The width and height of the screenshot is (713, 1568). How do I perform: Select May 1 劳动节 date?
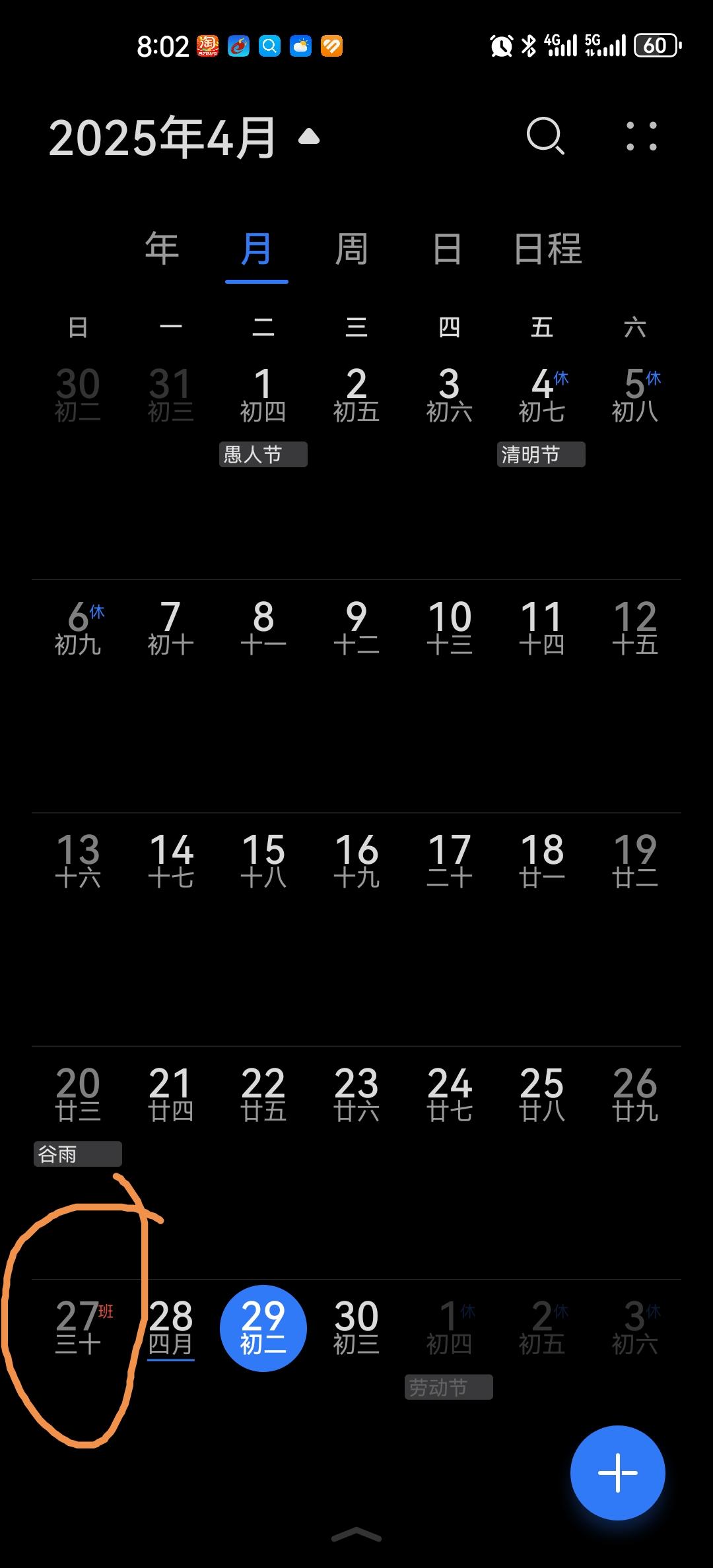pos(450,1348)
